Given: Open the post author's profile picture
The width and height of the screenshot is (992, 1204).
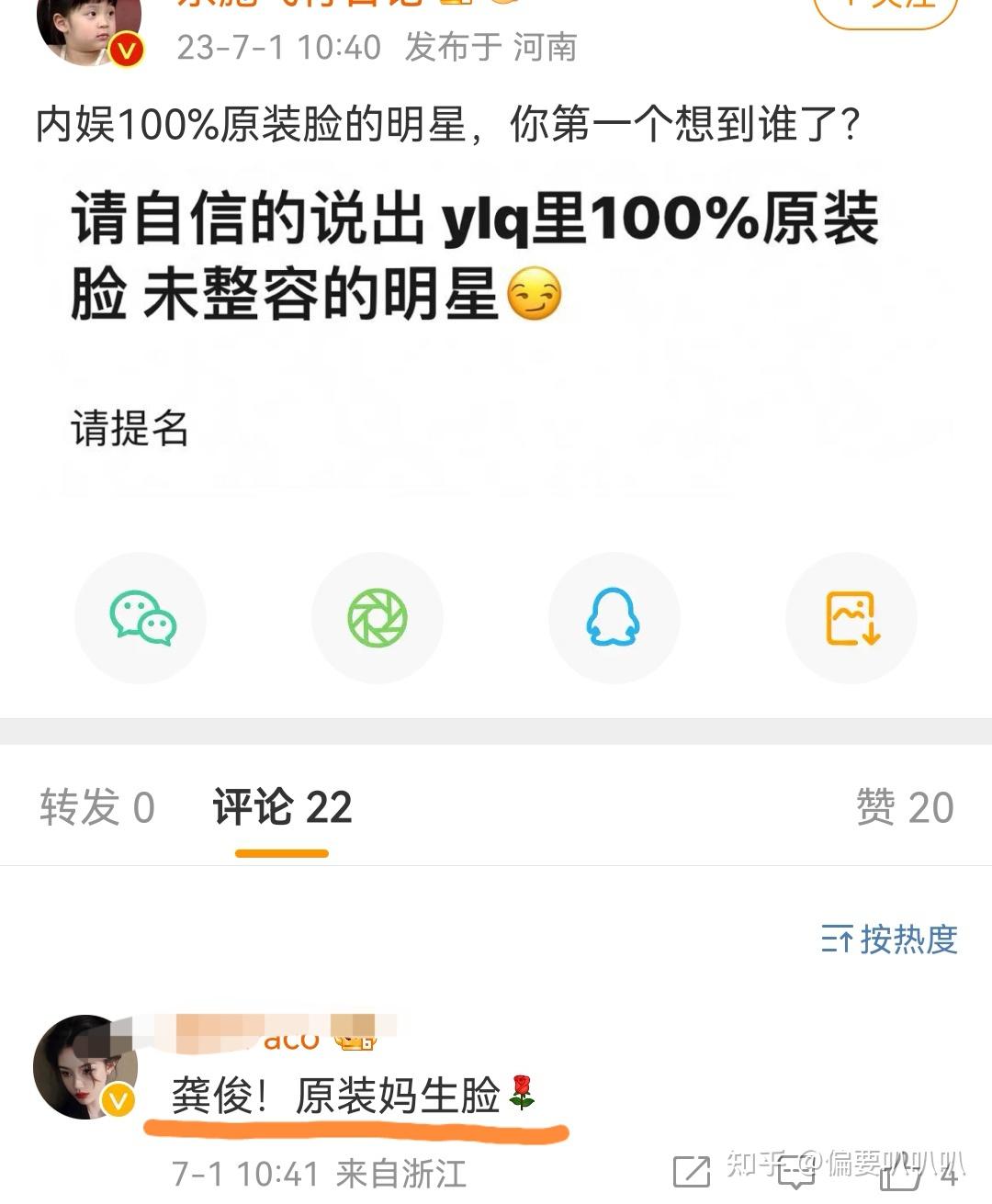Looking at the screenshot, I should (89, 29).
